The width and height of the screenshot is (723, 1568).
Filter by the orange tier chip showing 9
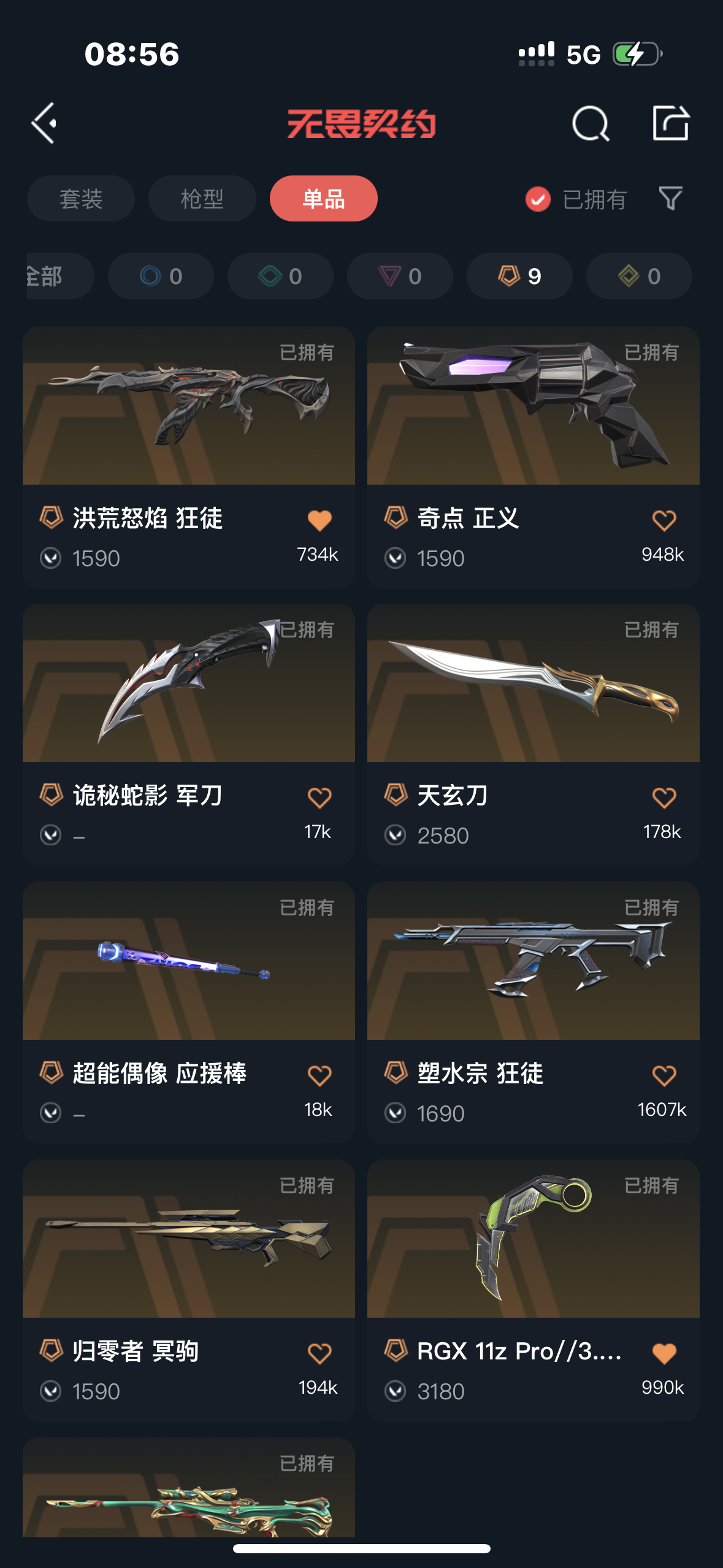tap(519, 276)
